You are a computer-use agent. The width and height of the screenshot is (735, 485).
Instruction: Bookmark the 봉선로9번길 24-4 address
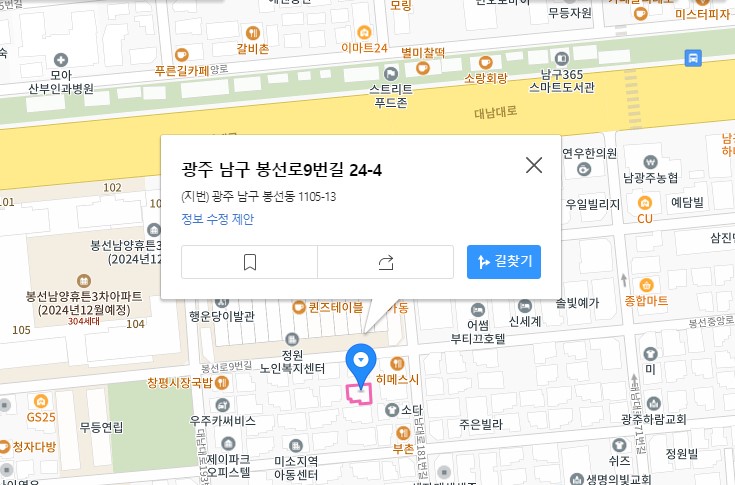(x=250, y=262)
